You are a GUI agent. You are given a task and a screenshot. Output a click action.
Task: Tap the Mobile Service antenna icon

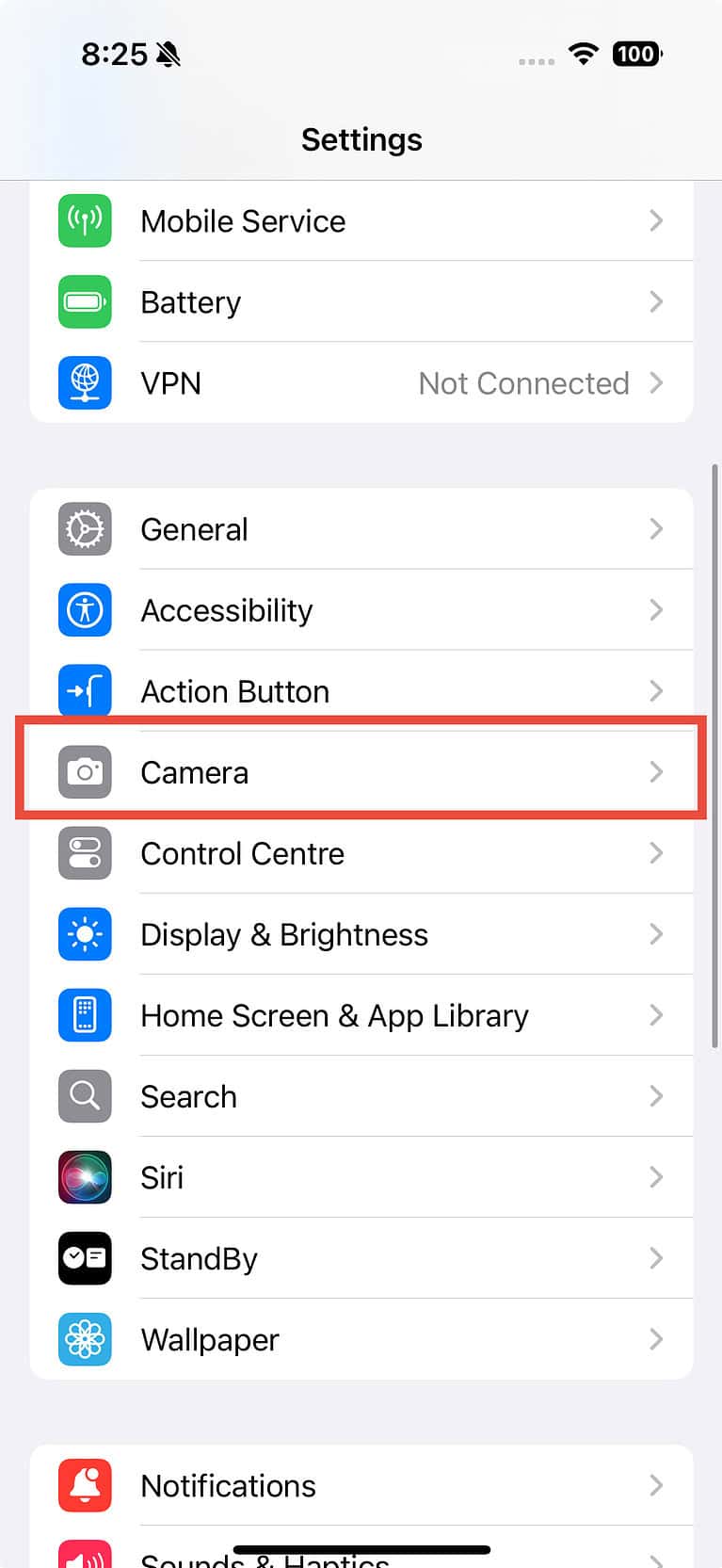[x=85, y=220]
